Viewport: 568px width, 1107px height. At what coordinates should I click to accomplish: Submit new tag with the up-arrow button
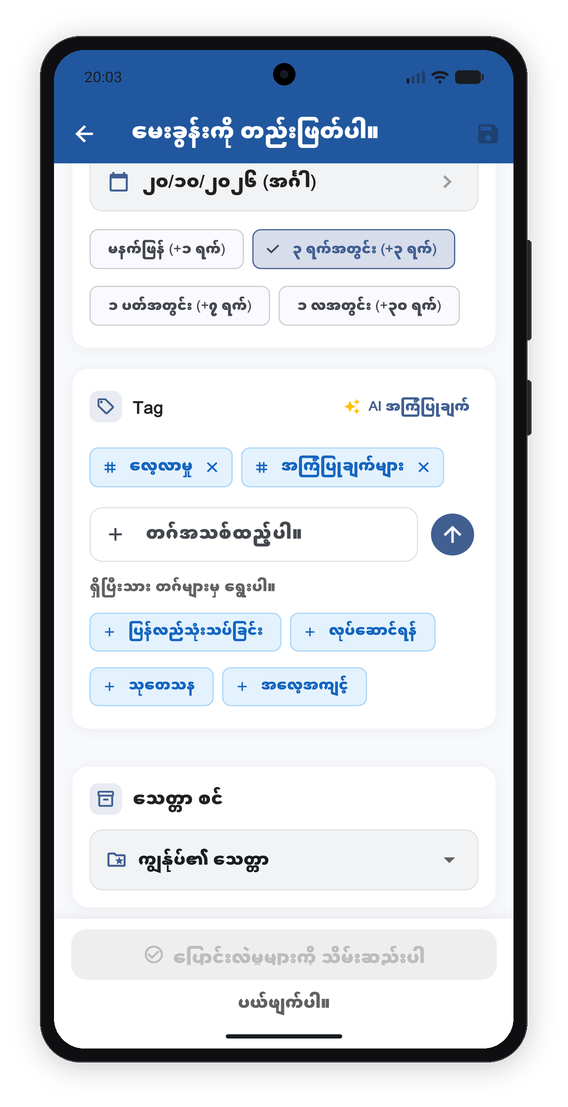coord(452,534)
